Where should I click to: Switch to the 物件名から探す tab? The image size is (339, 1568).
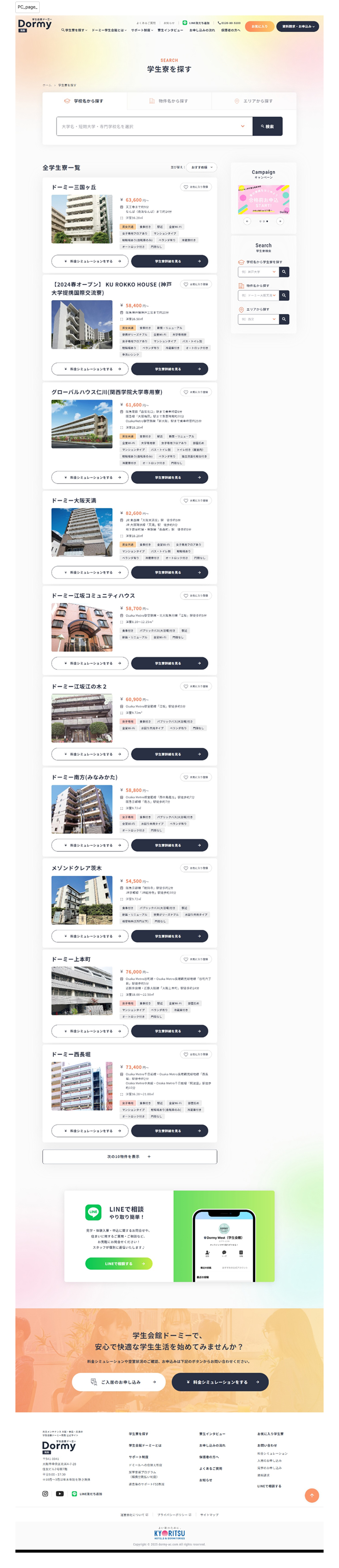[x=169, y=101]
